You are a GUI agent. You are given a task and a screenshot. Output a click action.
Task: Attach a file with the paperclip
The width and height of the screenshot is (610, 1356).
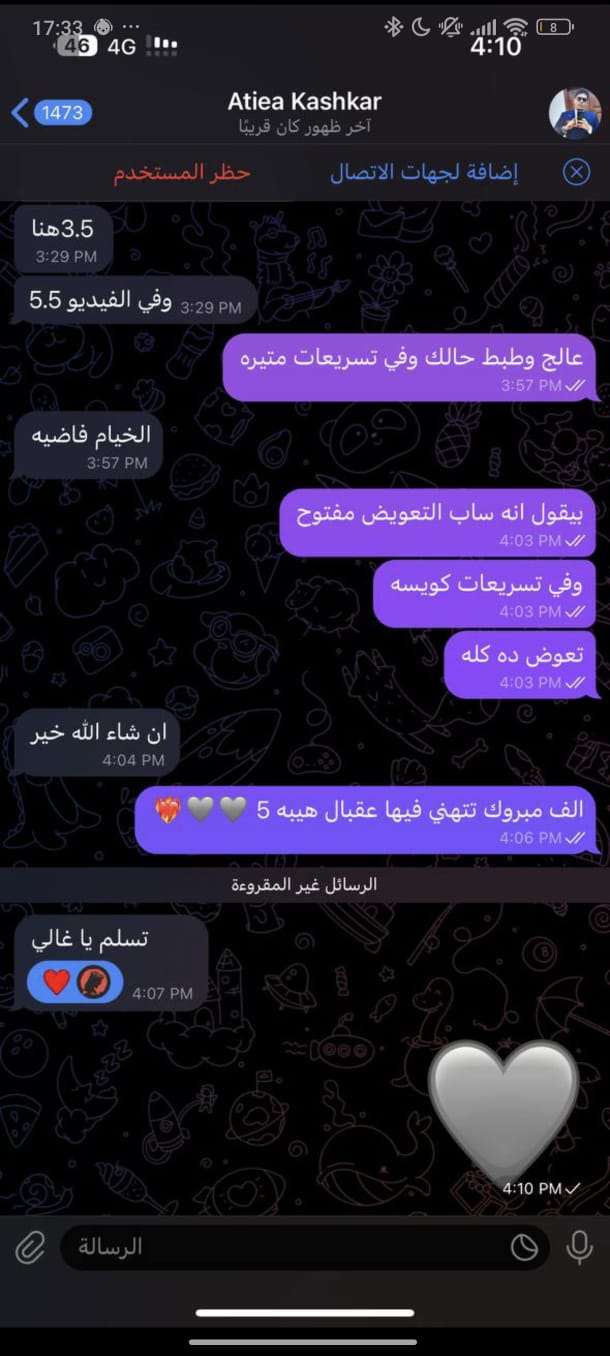click(x=30, y=1246)
